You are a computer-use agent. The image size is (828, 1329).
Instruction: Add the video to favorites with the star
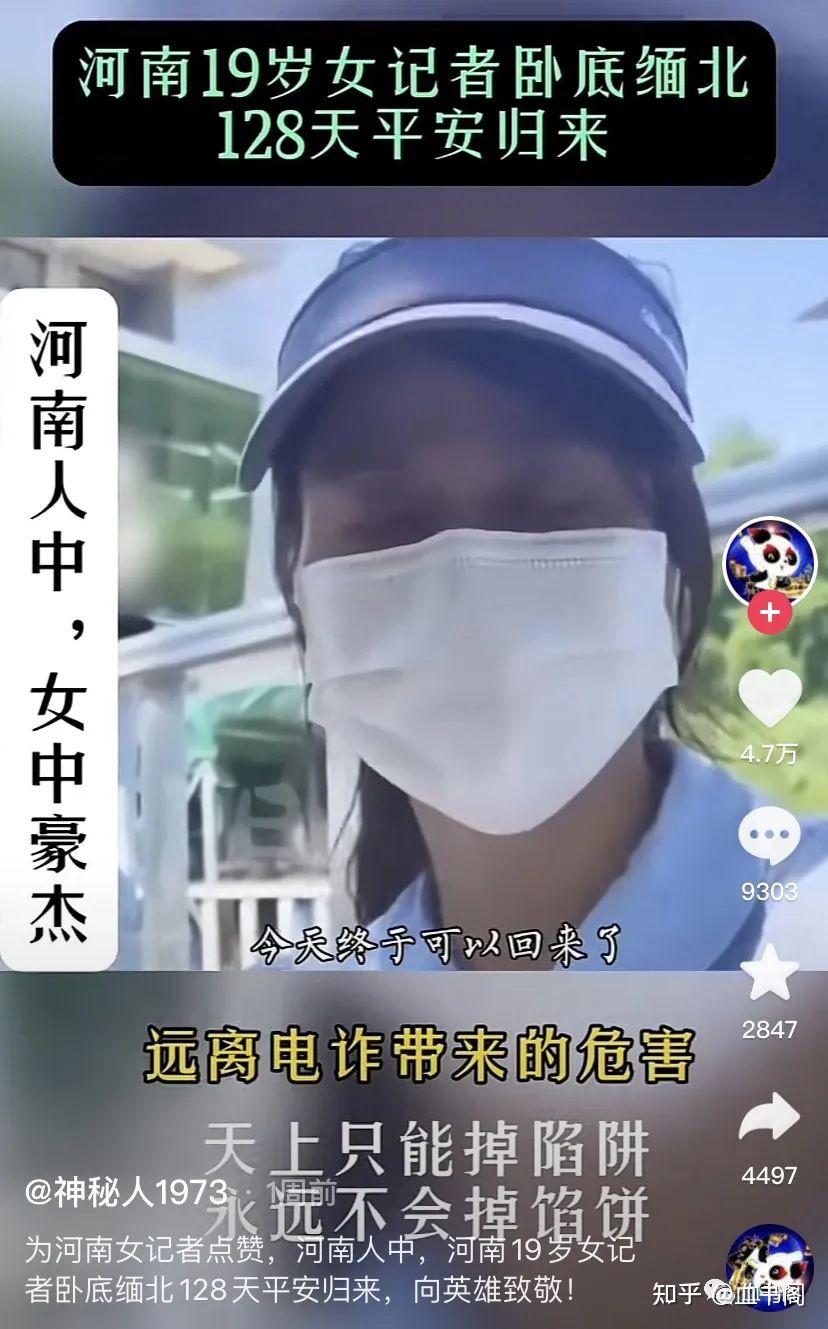coord(769,973)
